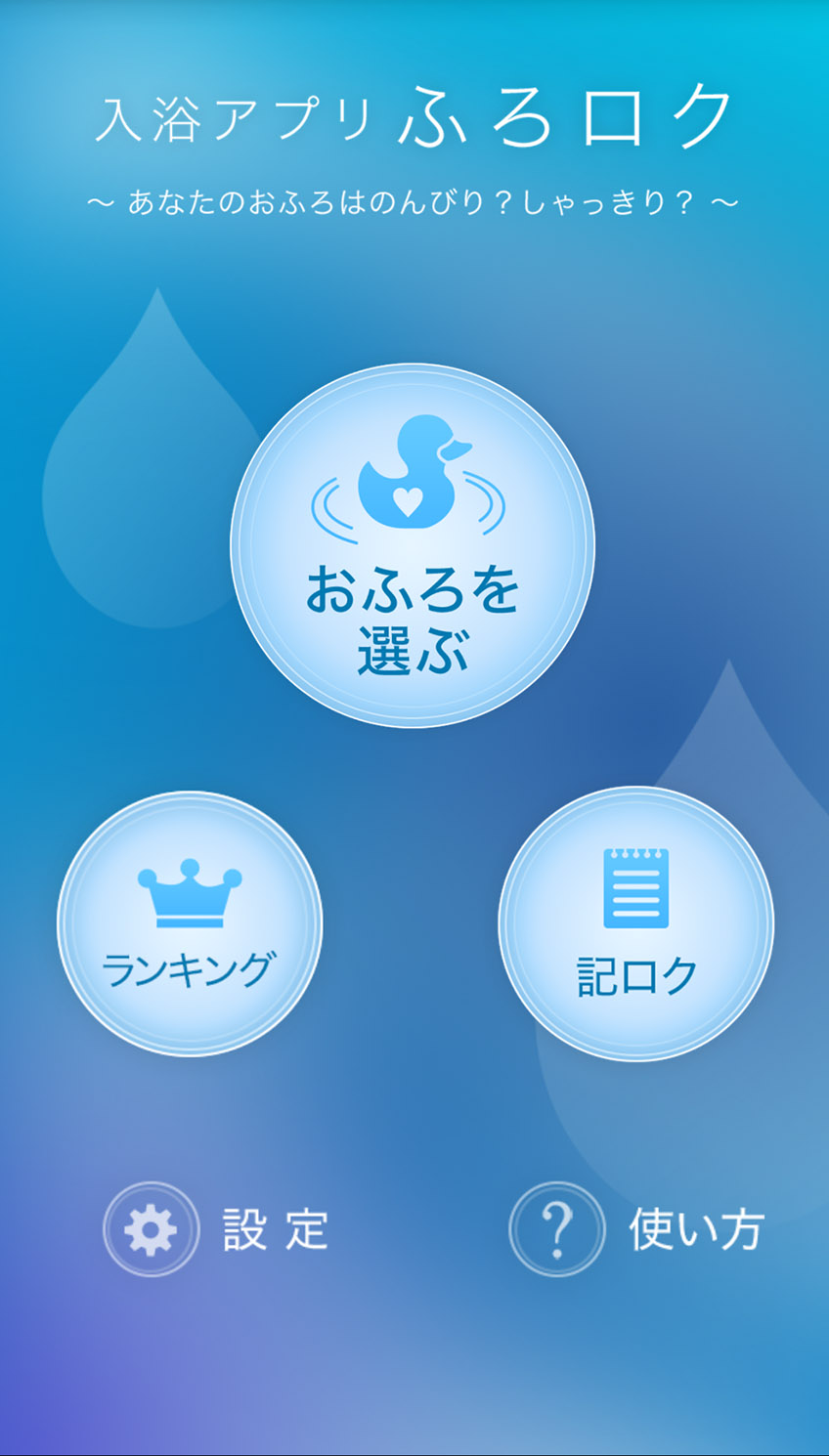Image resolution: width=829 pixels, height=1456 pixels.
Task: Open the ランキング crown button
Action: [x=190, y=923]
